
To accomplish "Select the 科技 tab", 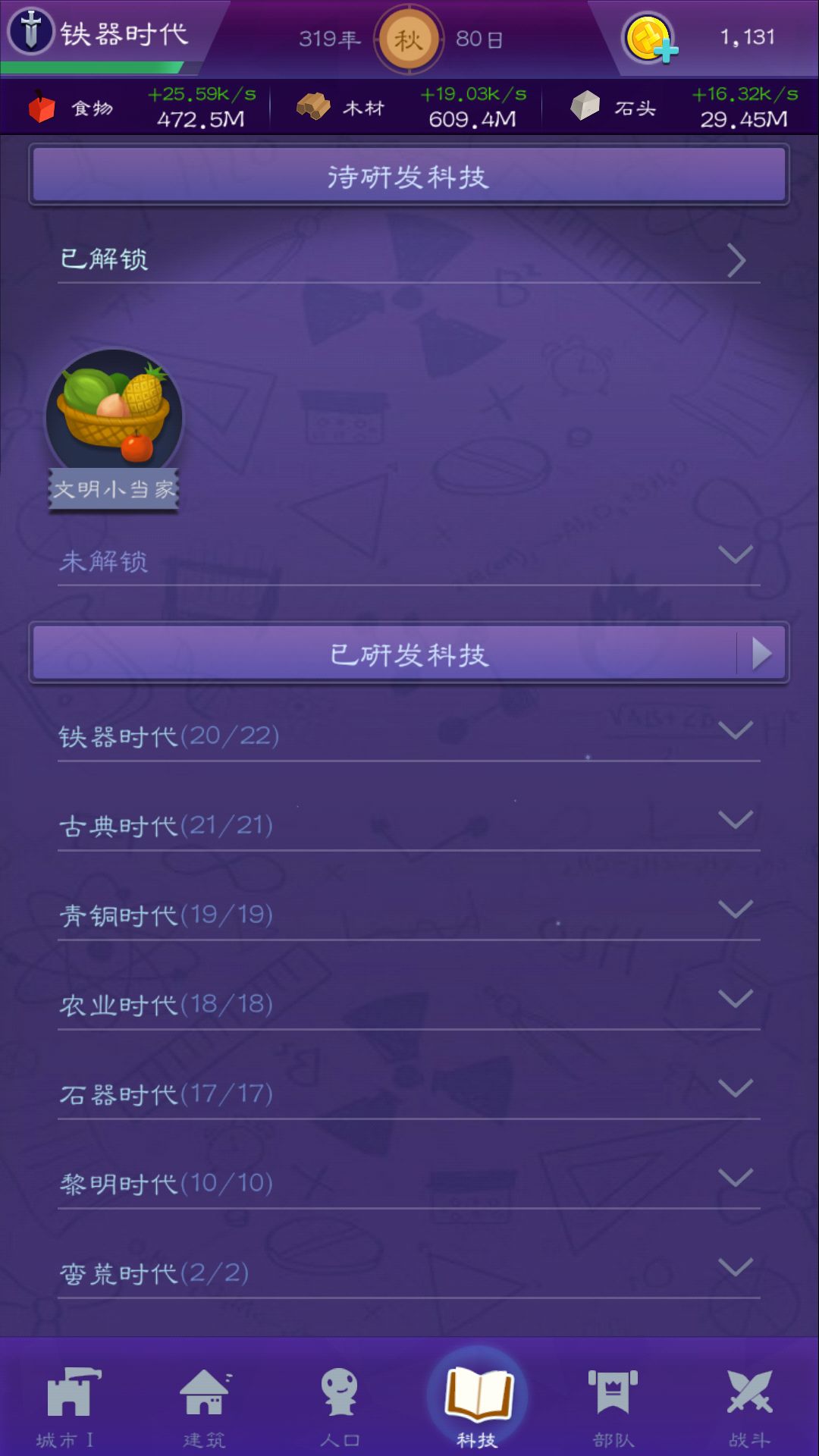I will (478, 1400).
